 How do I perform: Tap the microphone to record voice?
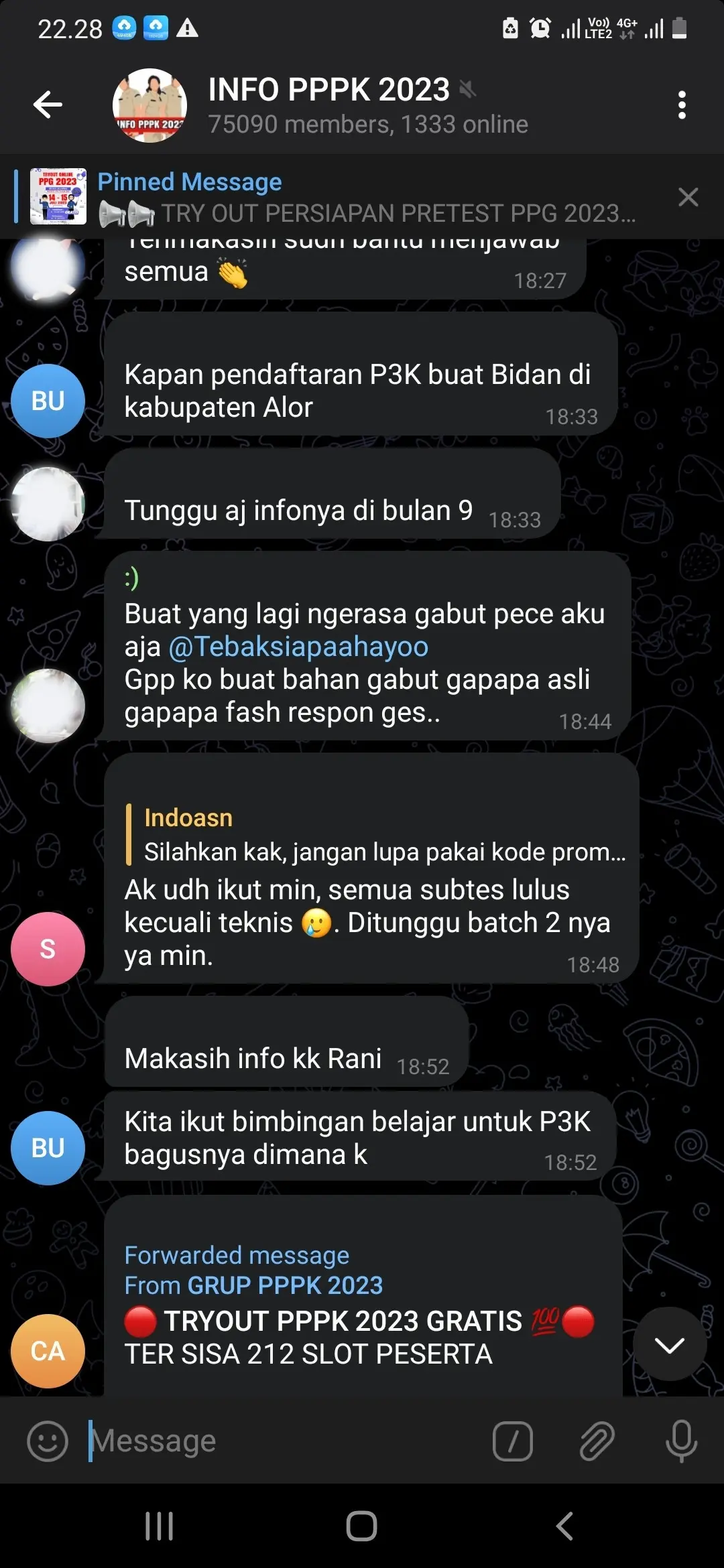click(681, 1441)
